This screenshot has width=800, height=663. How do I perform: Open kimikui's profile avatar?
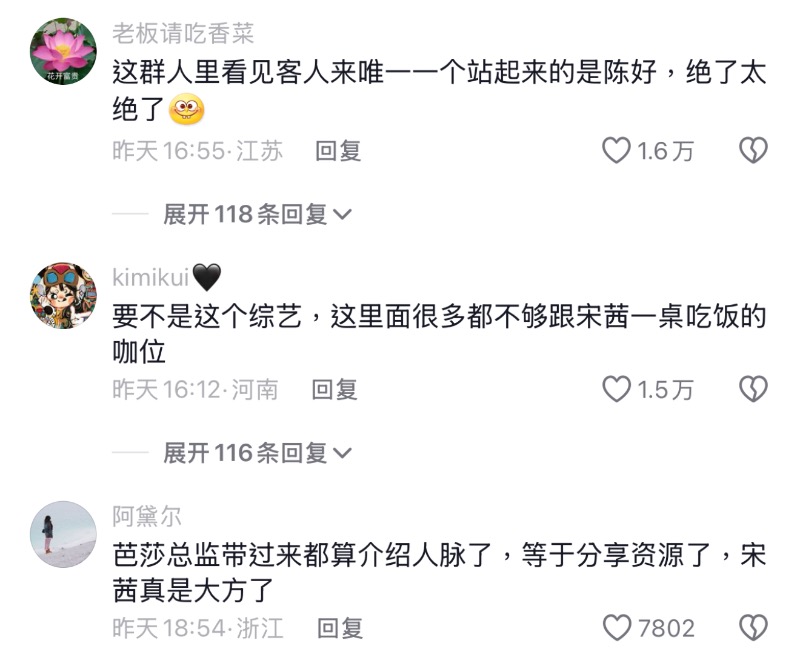point(64,296)
